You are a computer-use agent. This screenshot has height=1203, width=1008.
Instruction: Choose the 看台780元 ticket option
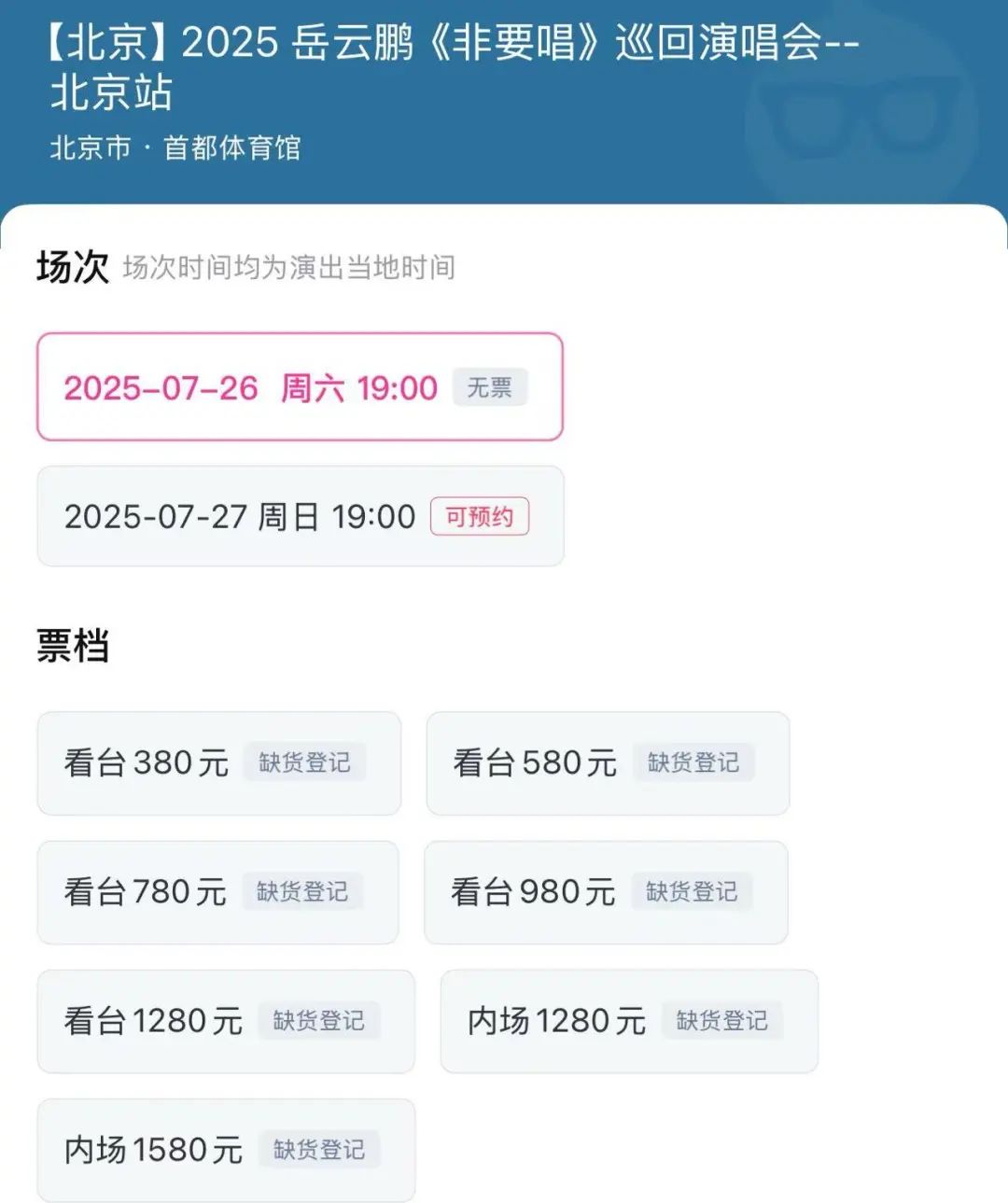(x=217, y=891)
